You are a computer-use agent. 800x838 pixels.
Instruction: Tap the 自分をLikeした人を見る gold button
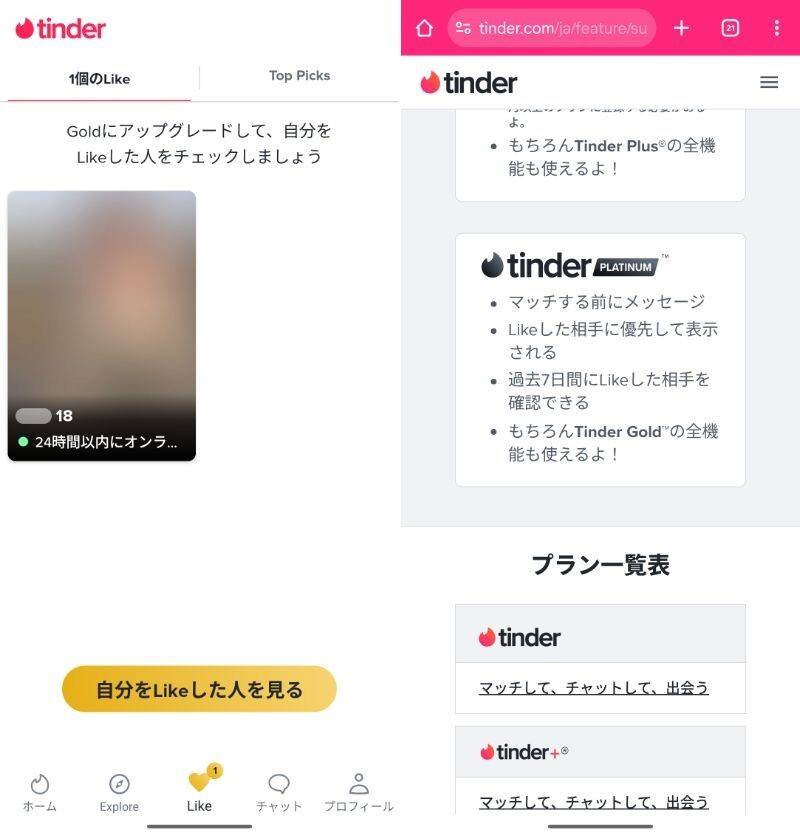(198, 688)
